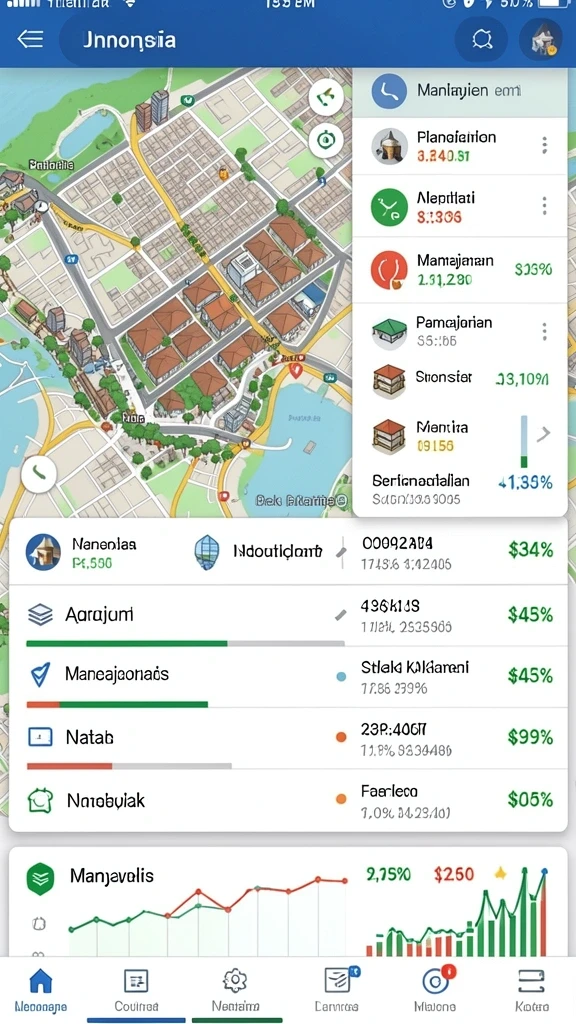
Task: Open overflow menu for the Planeieiion row
Action: pos(544,145)
